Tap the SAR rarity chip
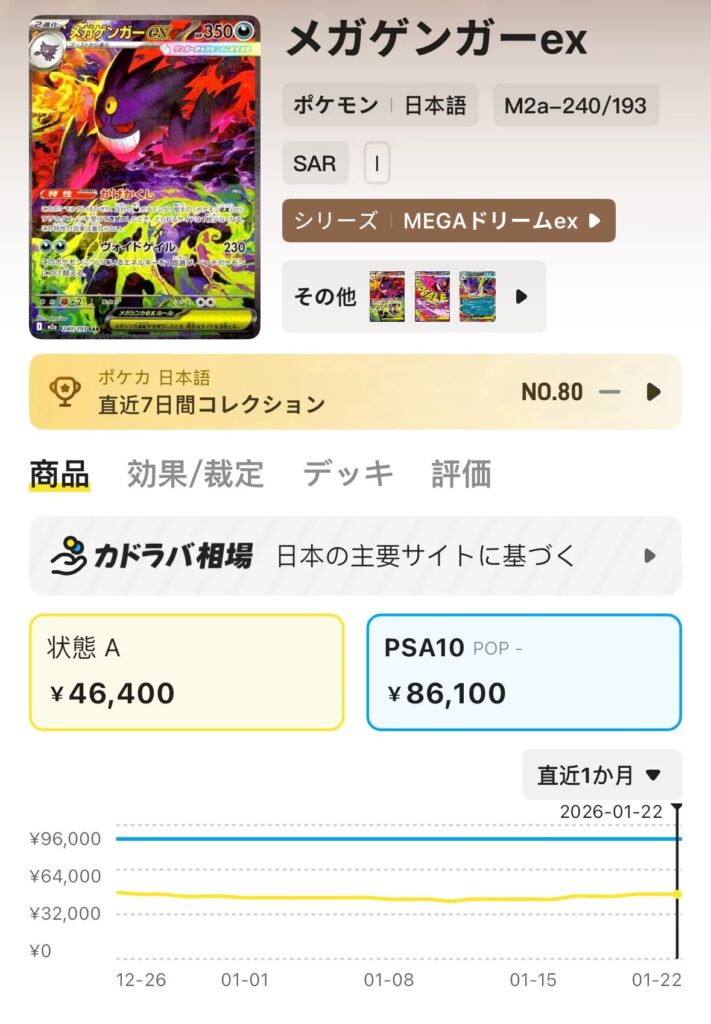The image size is (711, 1024). point(315,163)
